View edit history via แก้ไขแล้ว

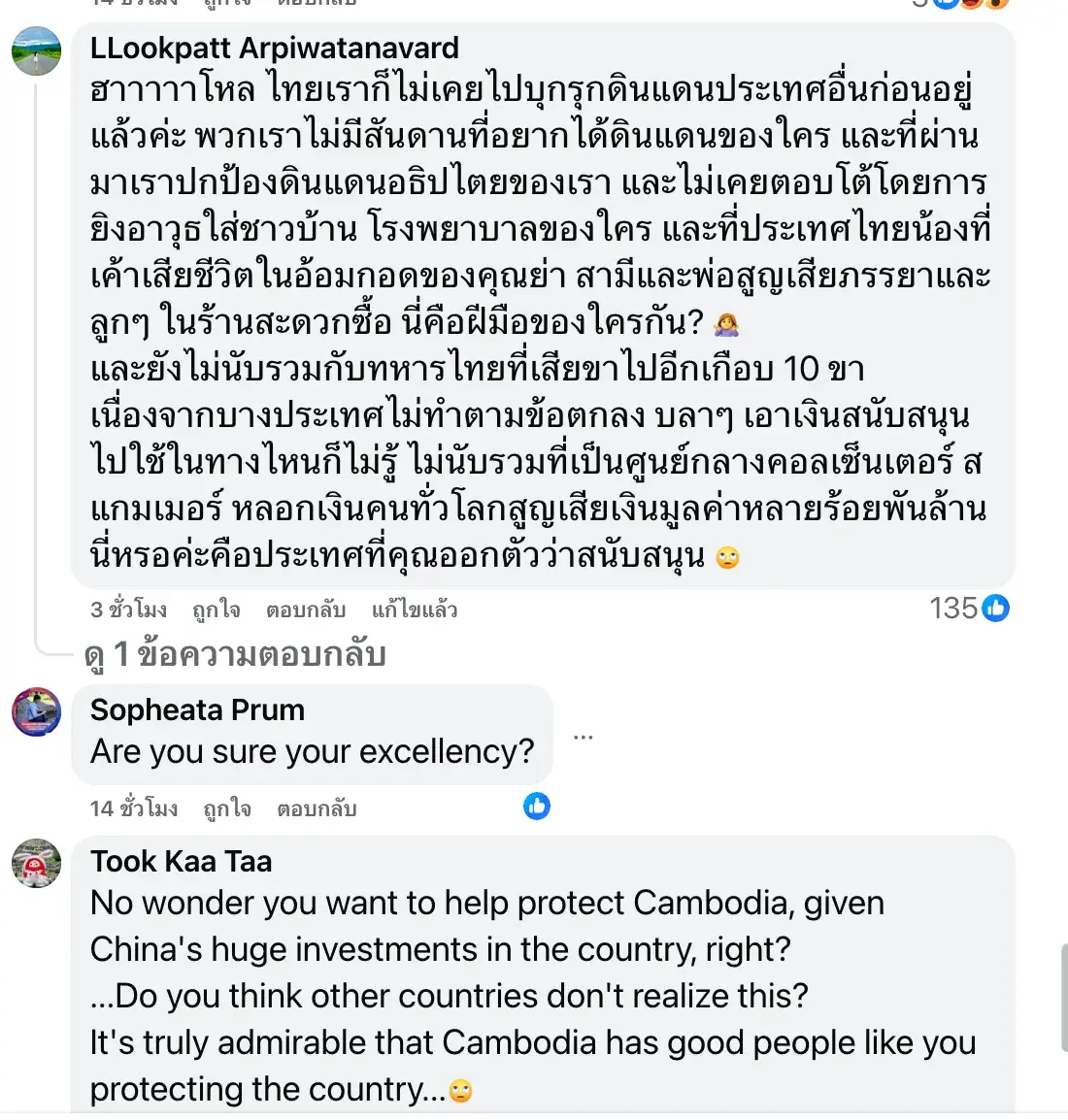pyautogui.click(x=414, y=609)
